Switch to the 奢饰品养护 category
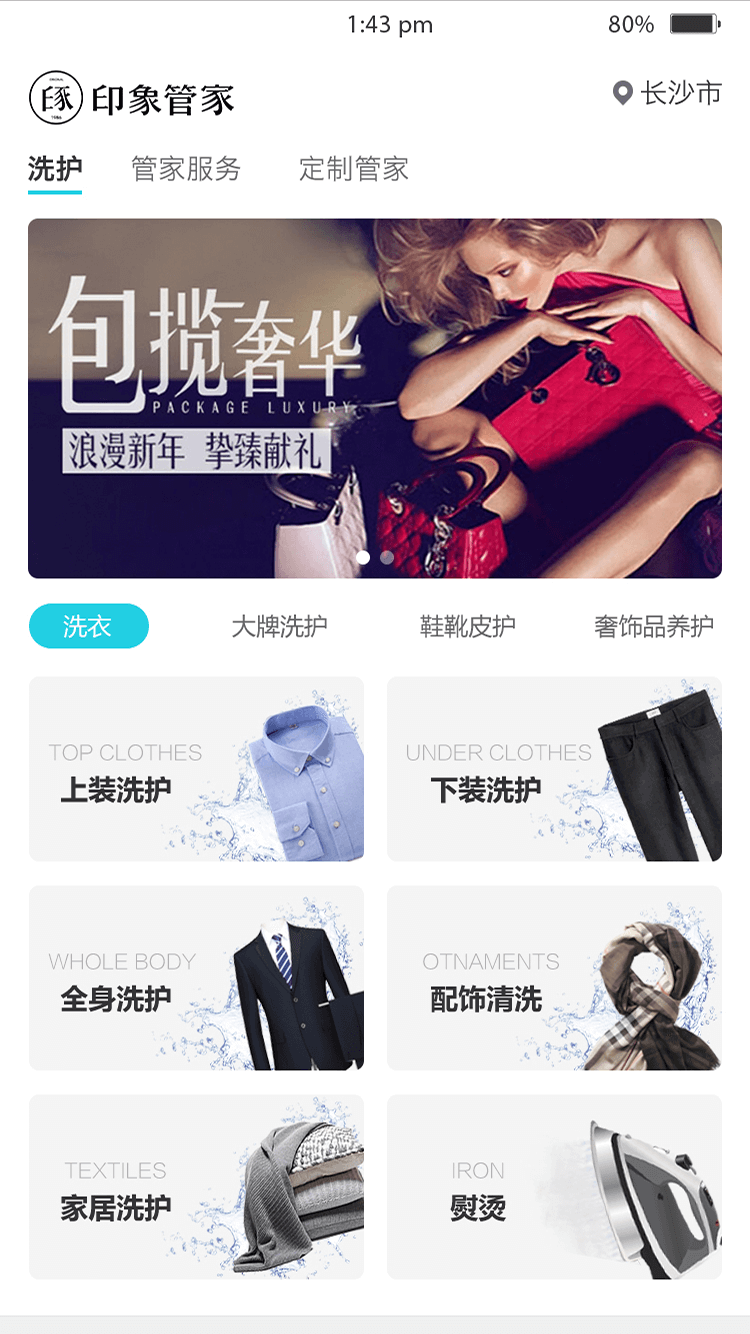The width and height of the screenshot is (750, 1334). [x=654, y=627]
